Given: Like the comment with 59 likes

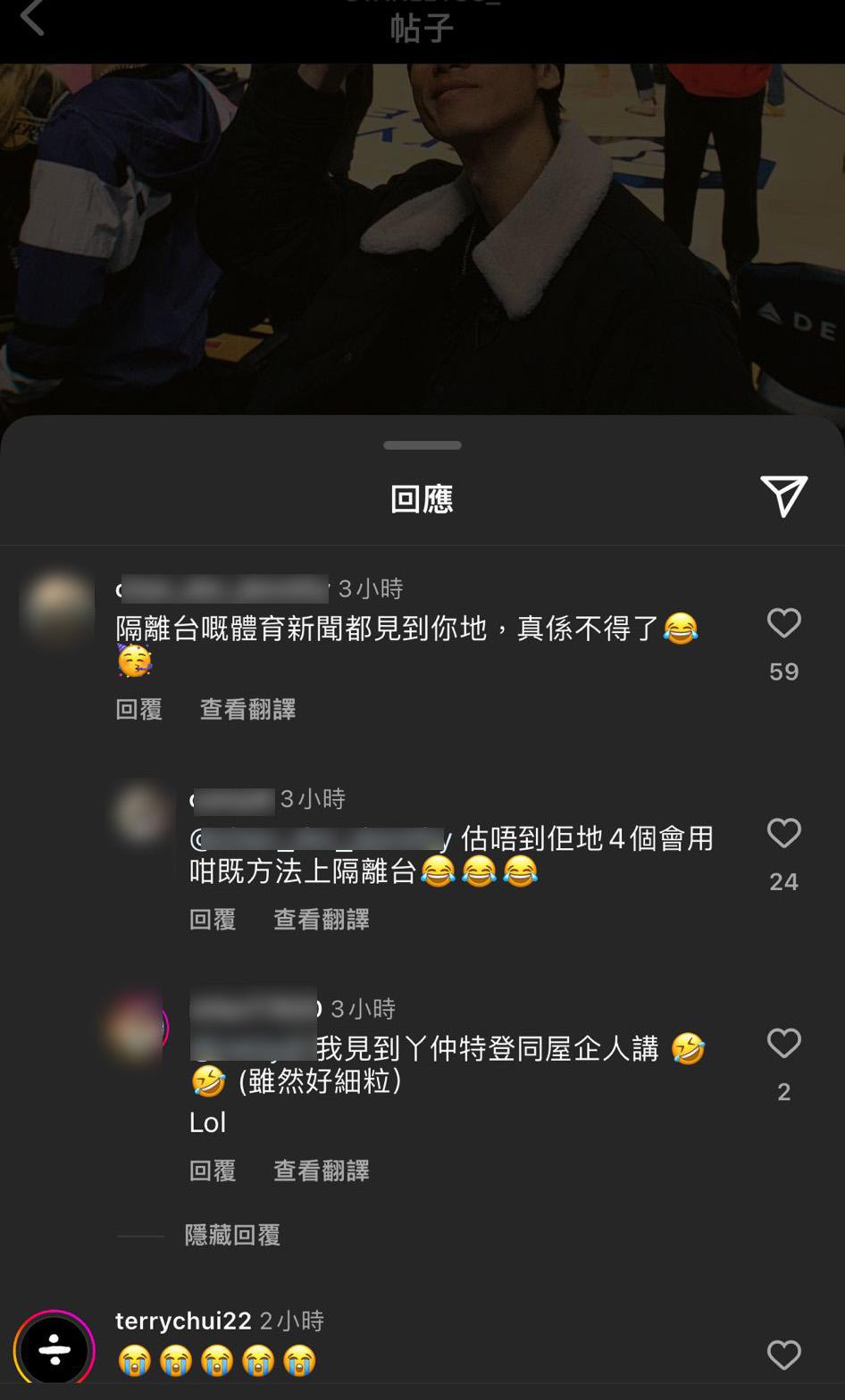Looking at the screenshot, I should (783, 623).
